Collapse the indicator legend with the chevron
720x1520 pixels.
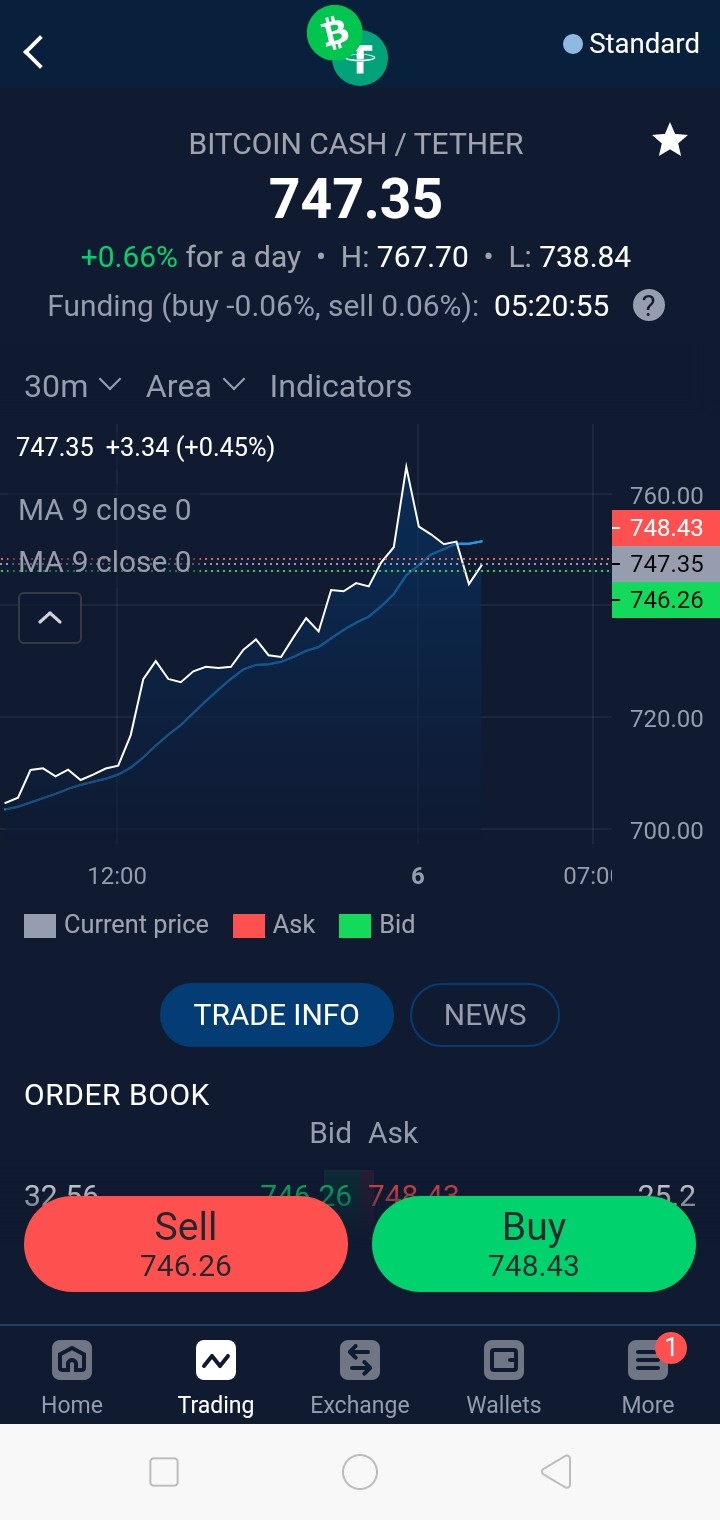point(50,618)
